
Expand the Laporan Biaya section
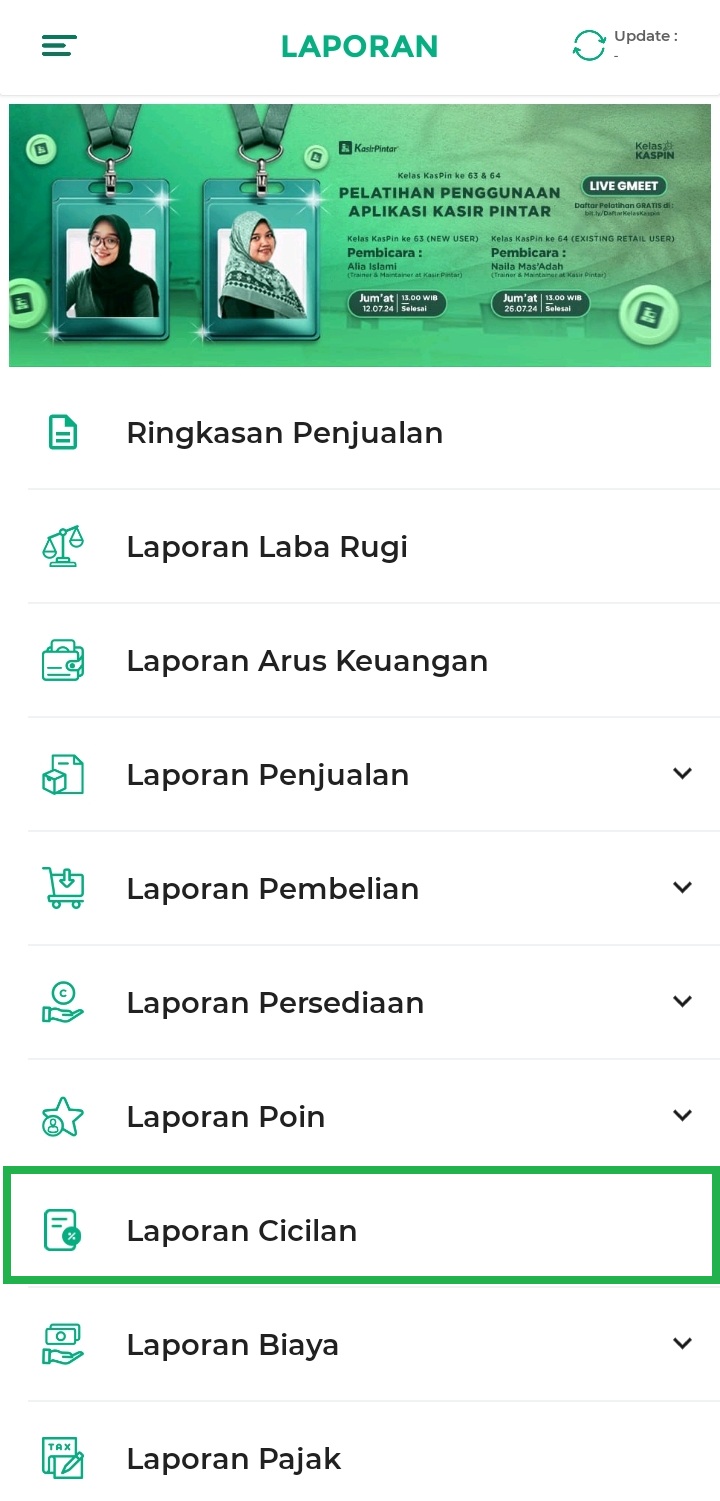[x=682, y=1344]
